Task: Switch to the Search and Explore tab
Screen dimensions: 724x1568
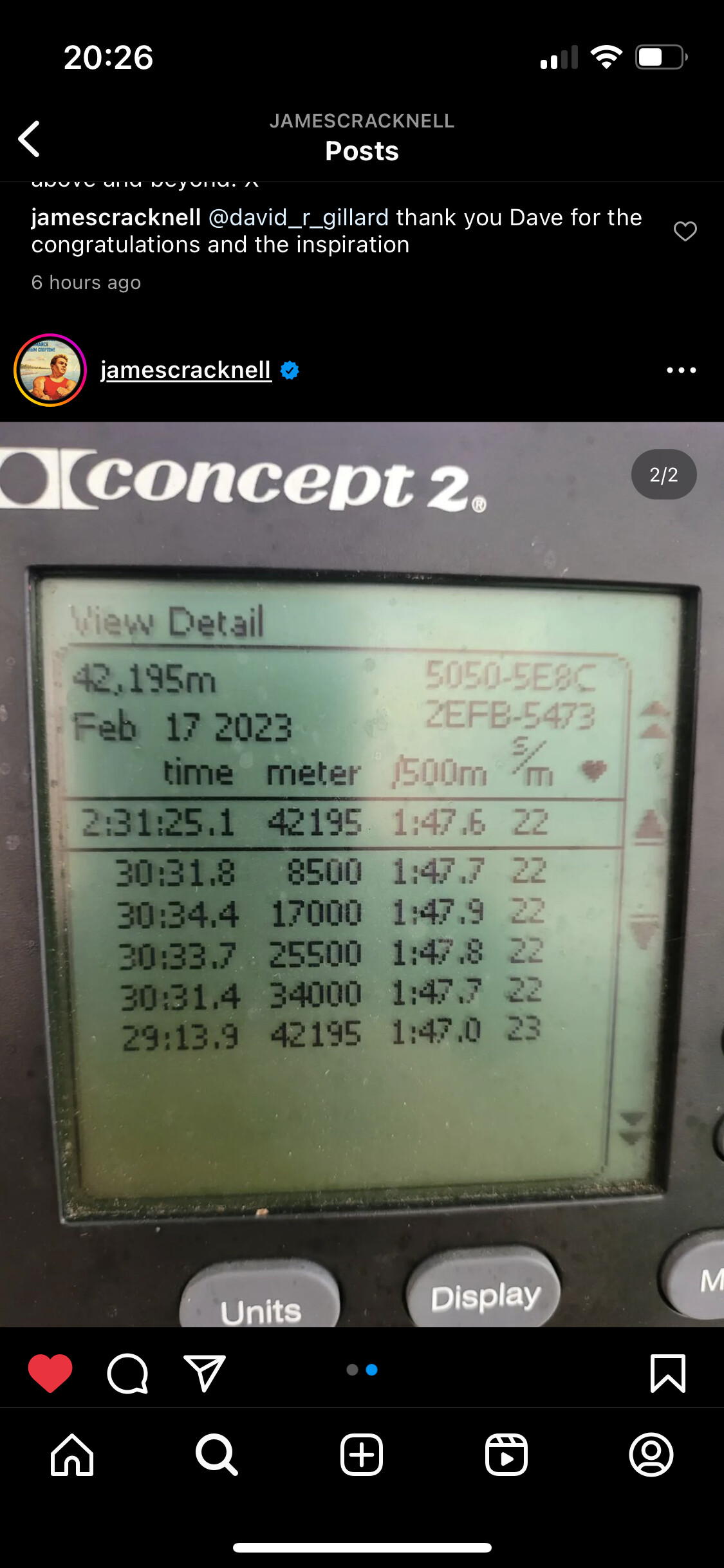Action: coord(217,1455)
